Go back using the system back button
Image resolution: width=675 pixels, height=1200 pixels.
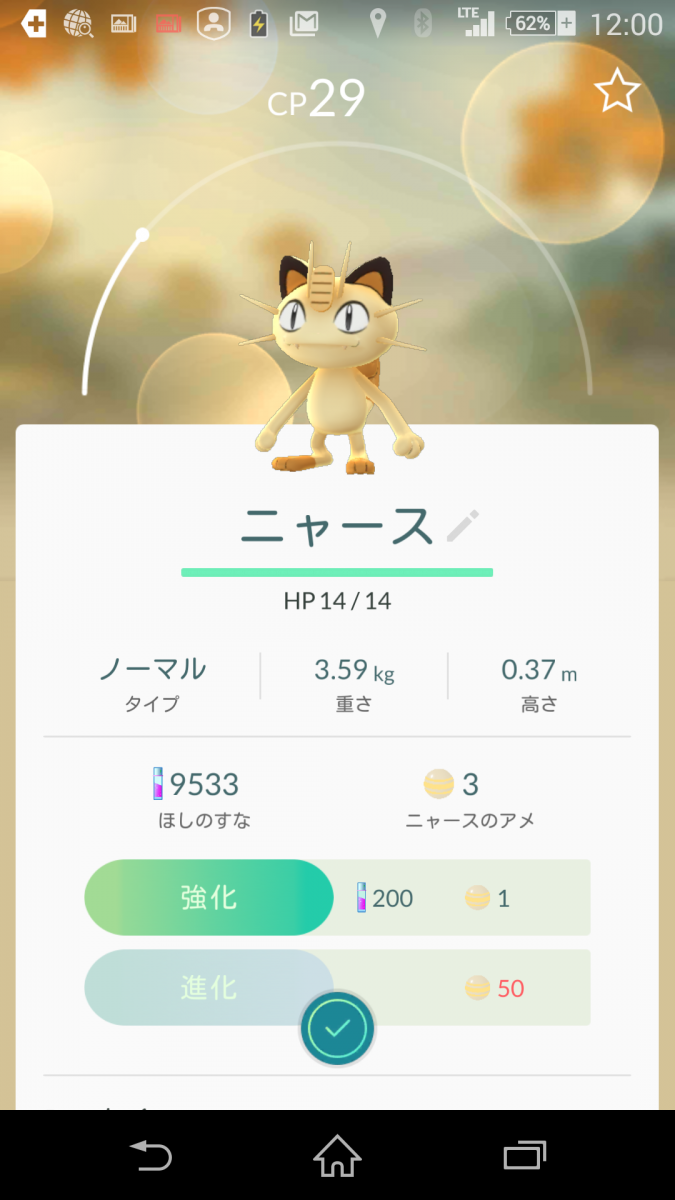pyautogui.click(x=151, y=1156)
